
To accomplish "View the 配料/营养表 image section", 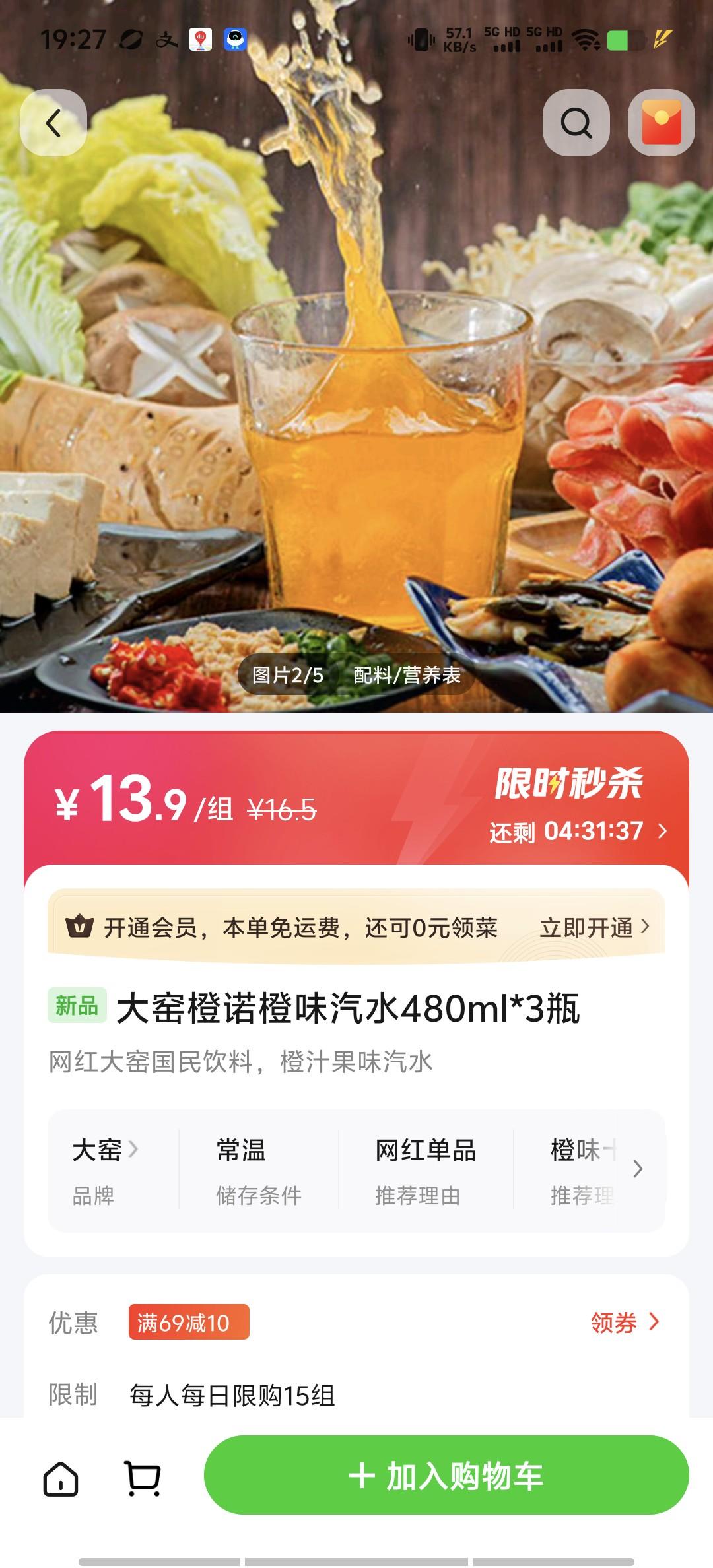I will (x=407, y=674).
